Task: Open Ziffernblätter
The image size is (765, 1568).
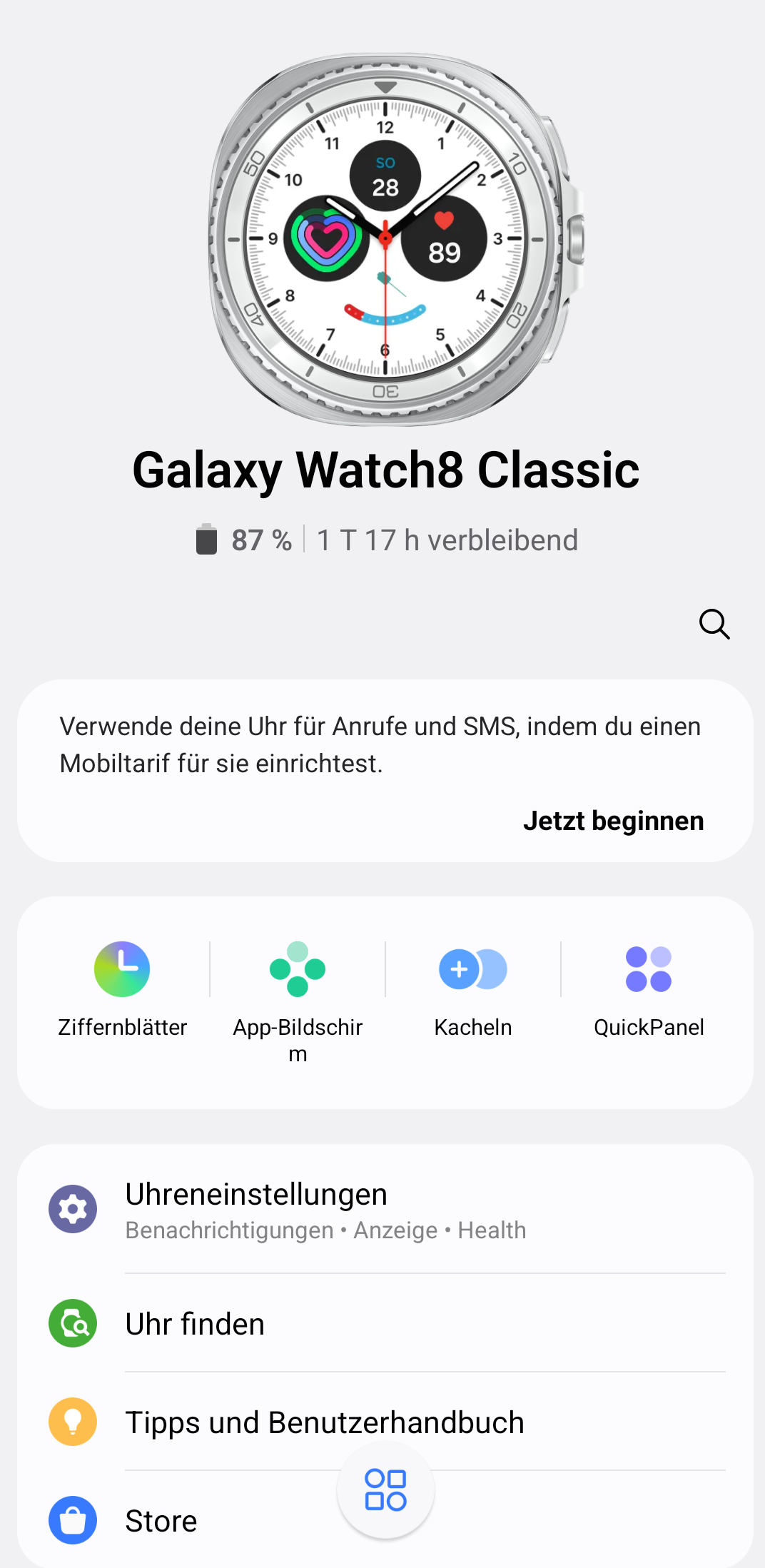Action: coord(122,989)
